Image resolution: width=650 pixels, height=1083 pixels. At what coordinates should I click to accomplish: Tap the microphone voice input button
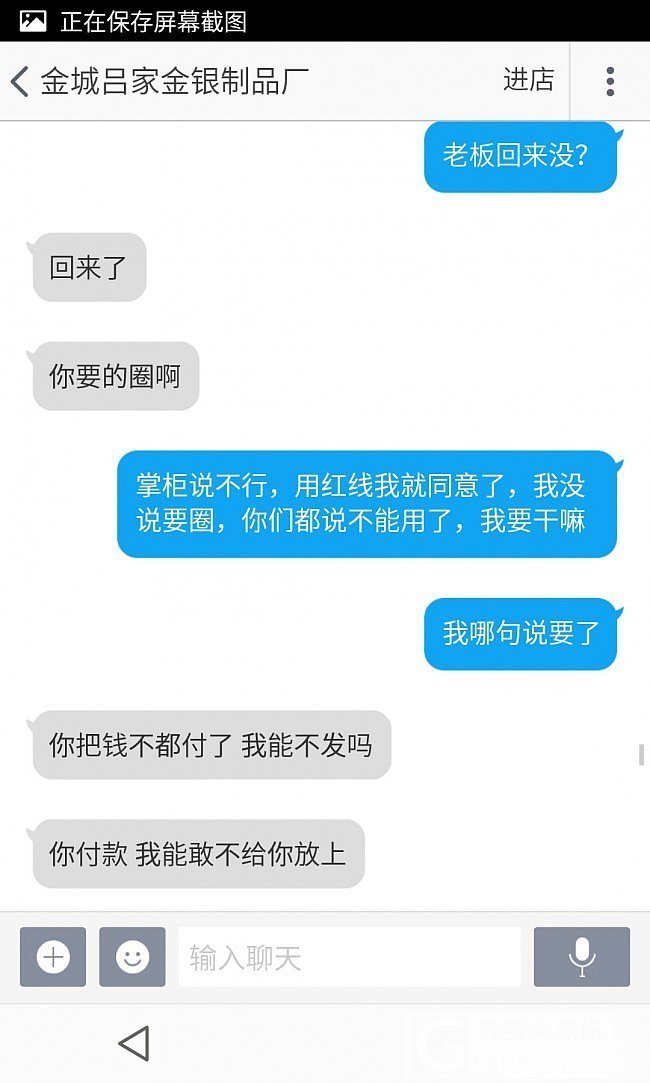click(581, 957)
